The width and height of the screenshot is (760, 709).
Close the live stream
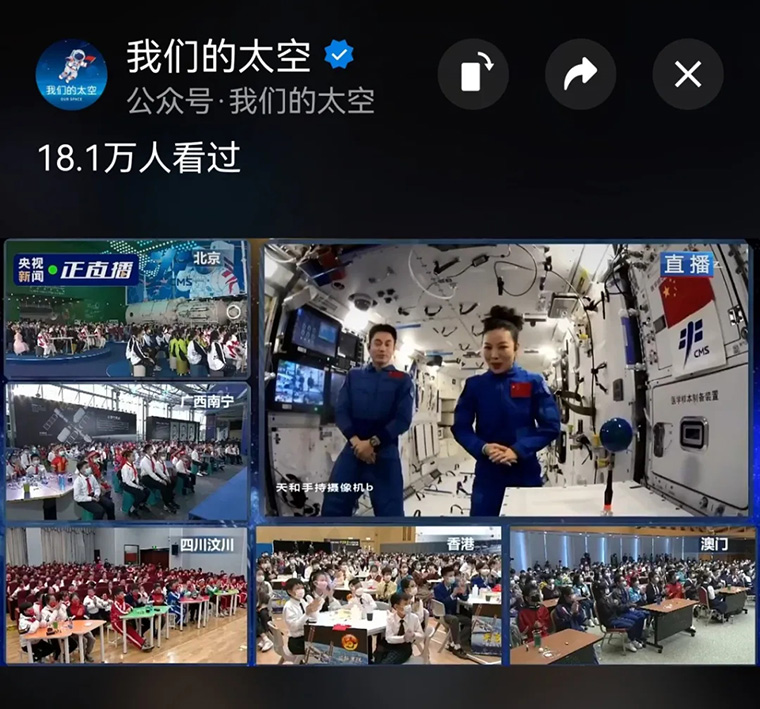pos(687,74)
